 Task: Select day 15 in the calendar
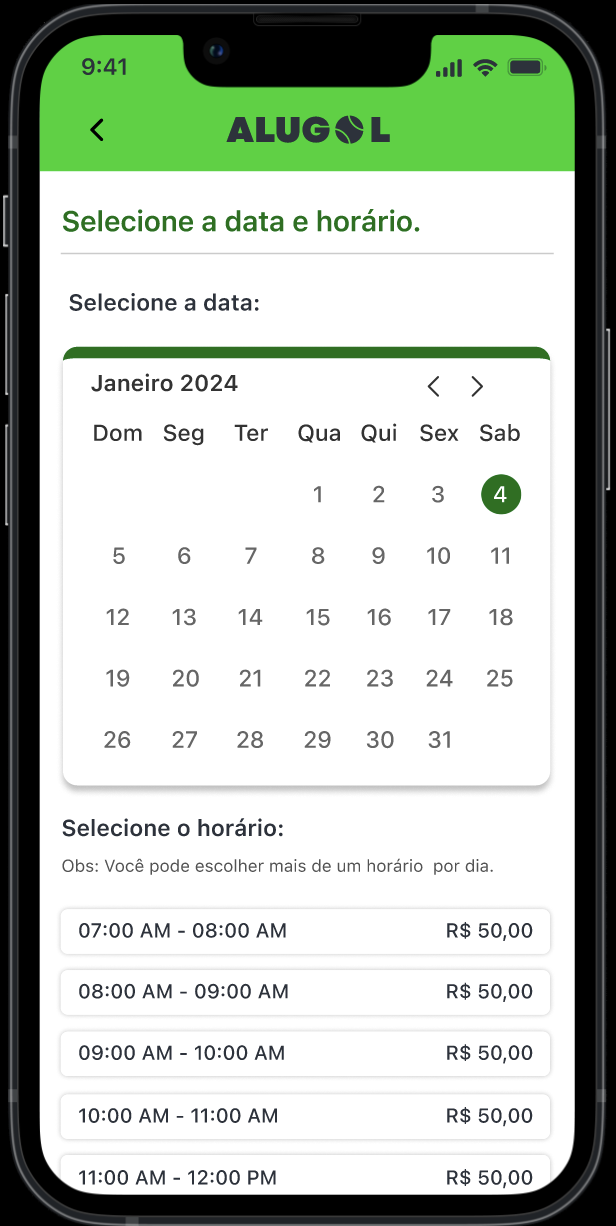(318, 617)
